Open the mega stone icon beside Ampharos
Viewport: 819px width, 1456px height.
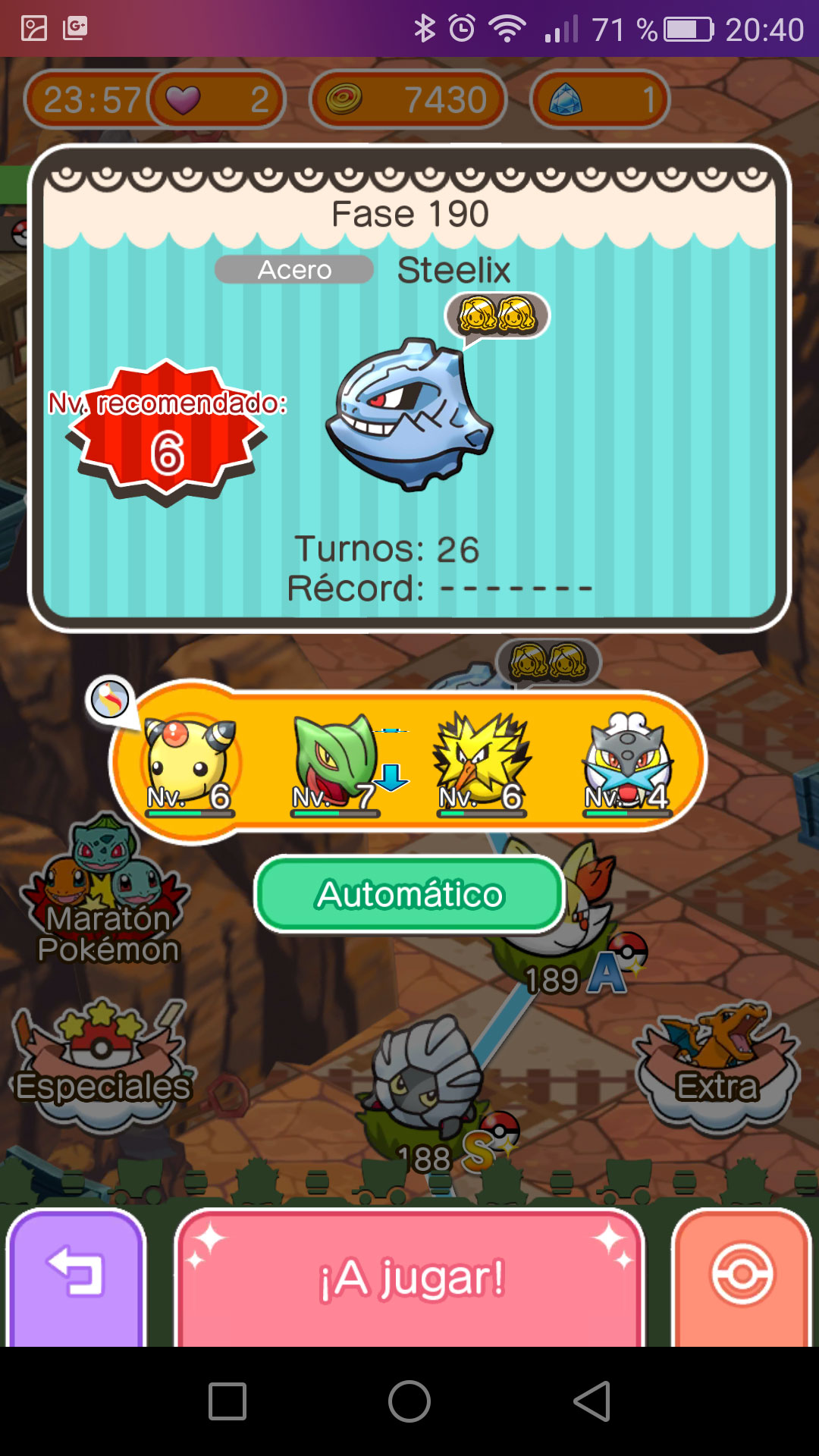point(111,699)
